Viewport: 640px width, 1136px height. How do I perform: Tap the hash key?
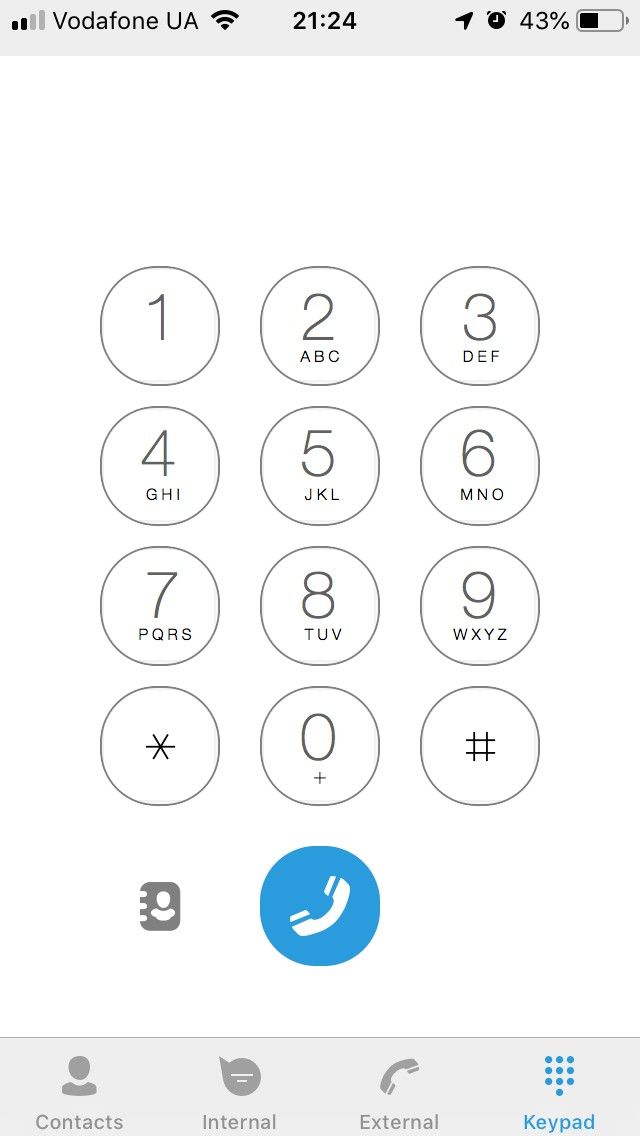480,746
